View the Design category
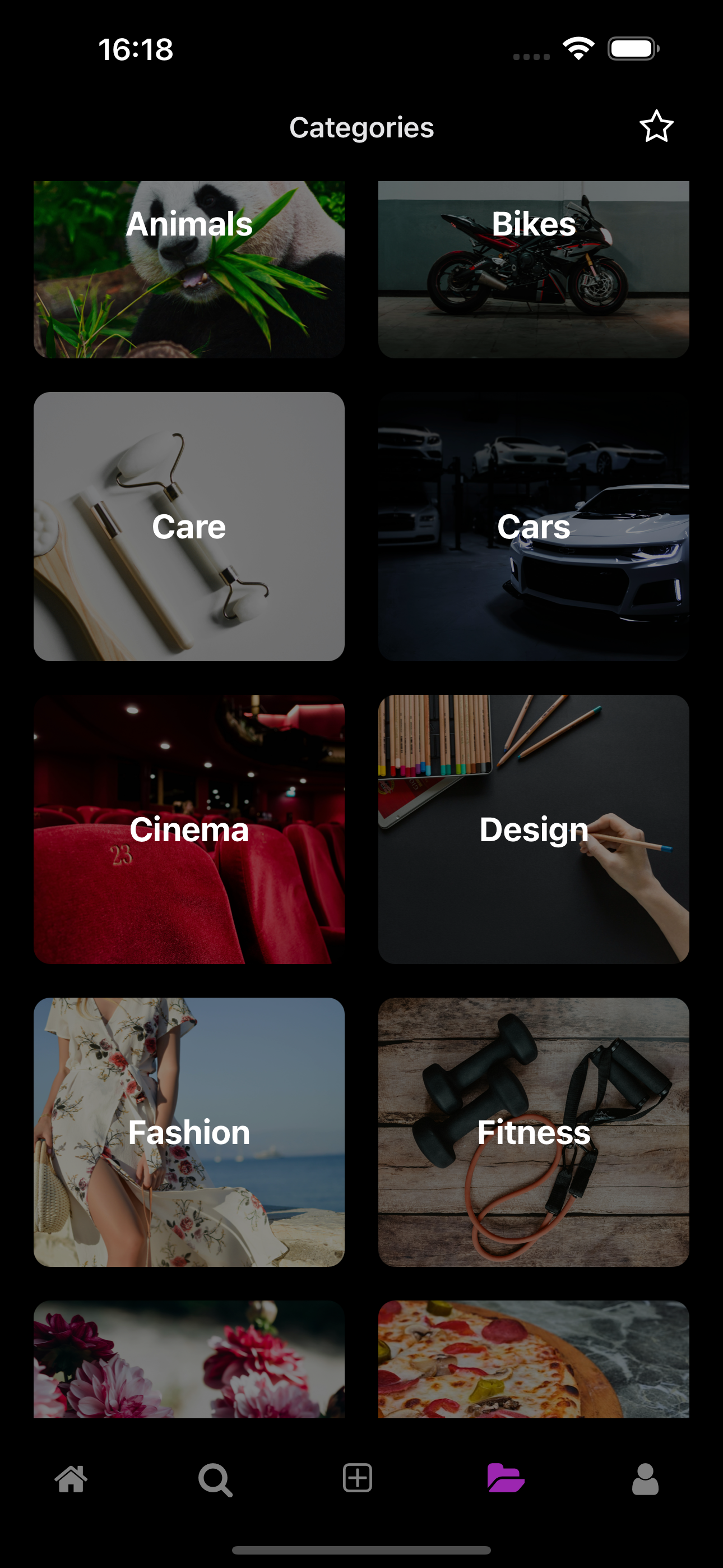Image resolution: width=723 pixels, height=1568 pixels. coord(533,829)
